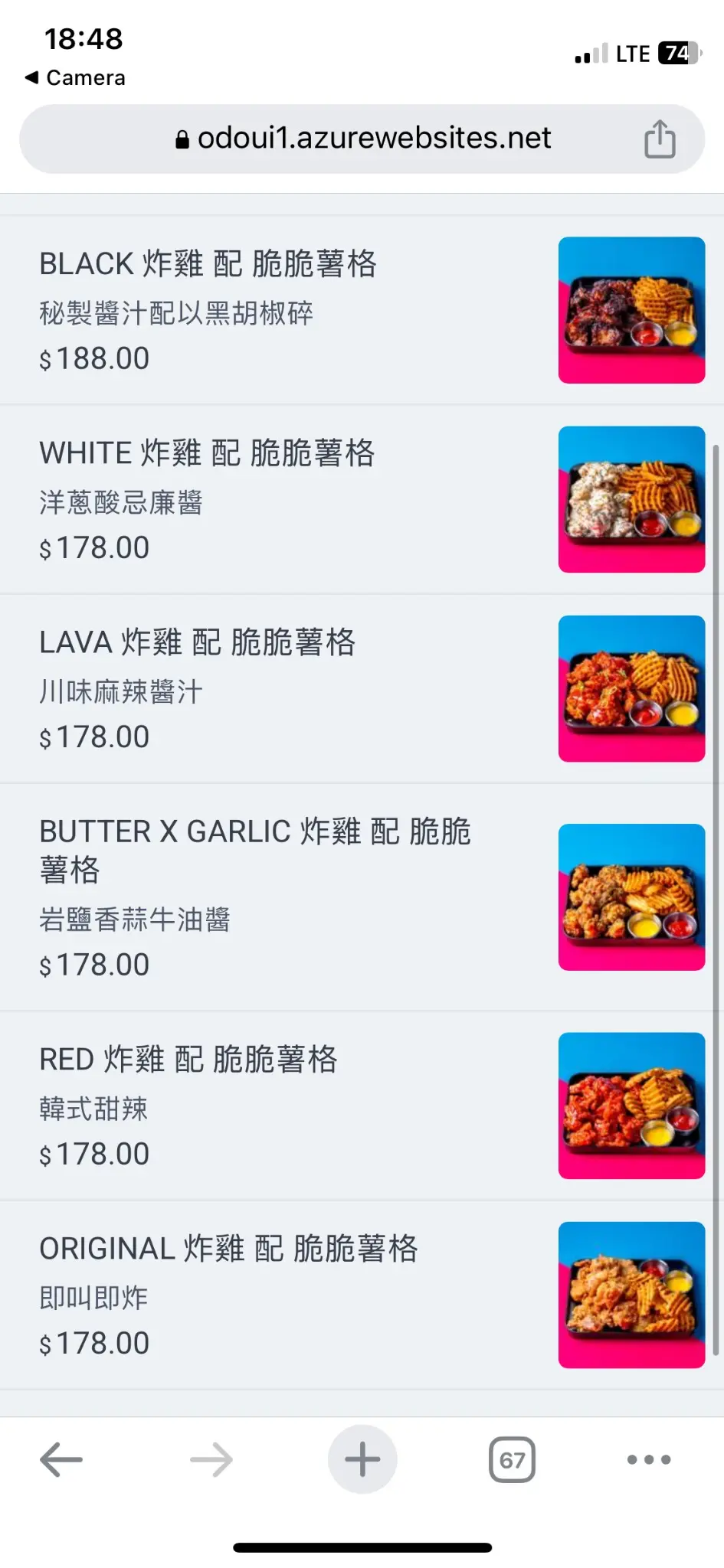Image resolution: width=724 pixels, height=1568 pixels.
Task: Go back to the previous page
Action: pos(61,1459)
